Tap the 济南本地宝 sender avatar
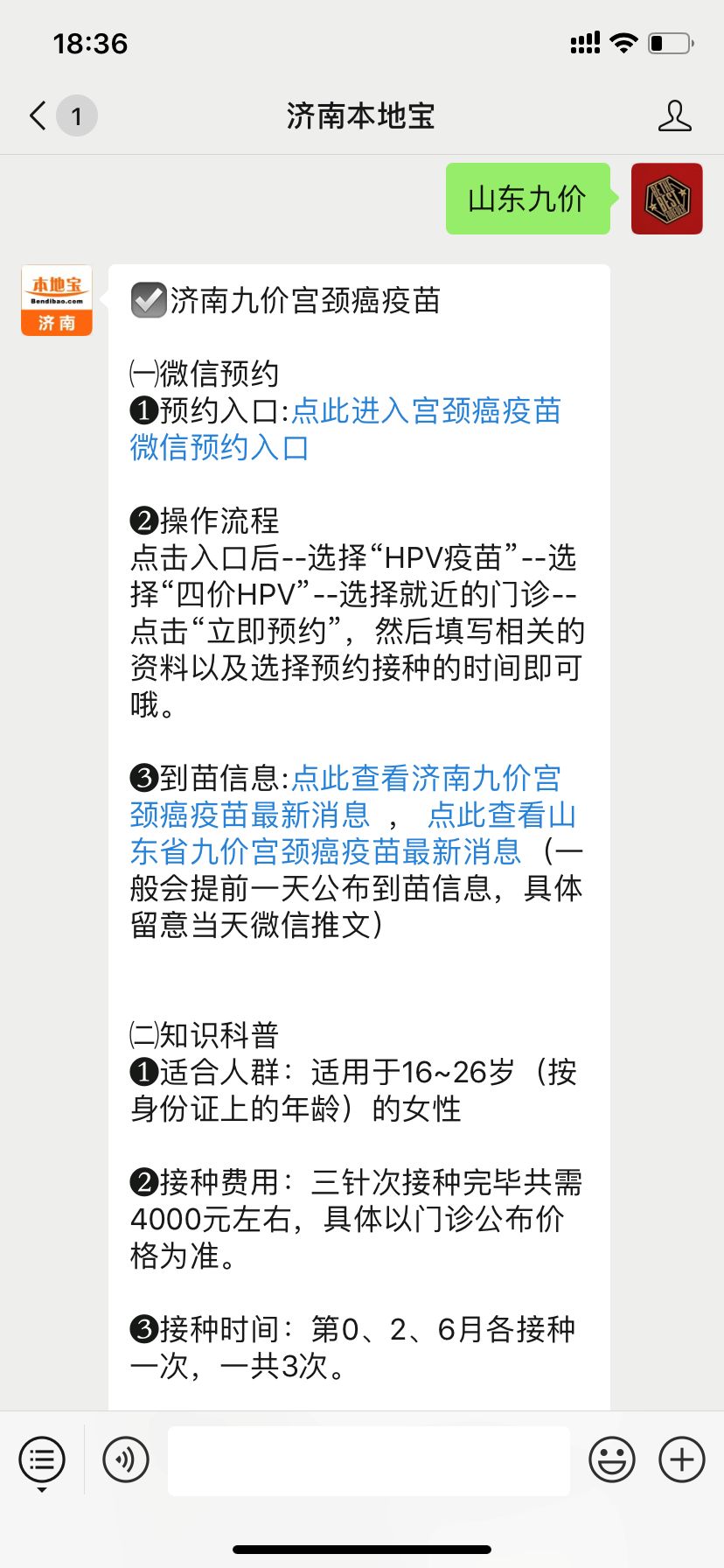Viewport: 724px width, 1568px height. [57, 301]
